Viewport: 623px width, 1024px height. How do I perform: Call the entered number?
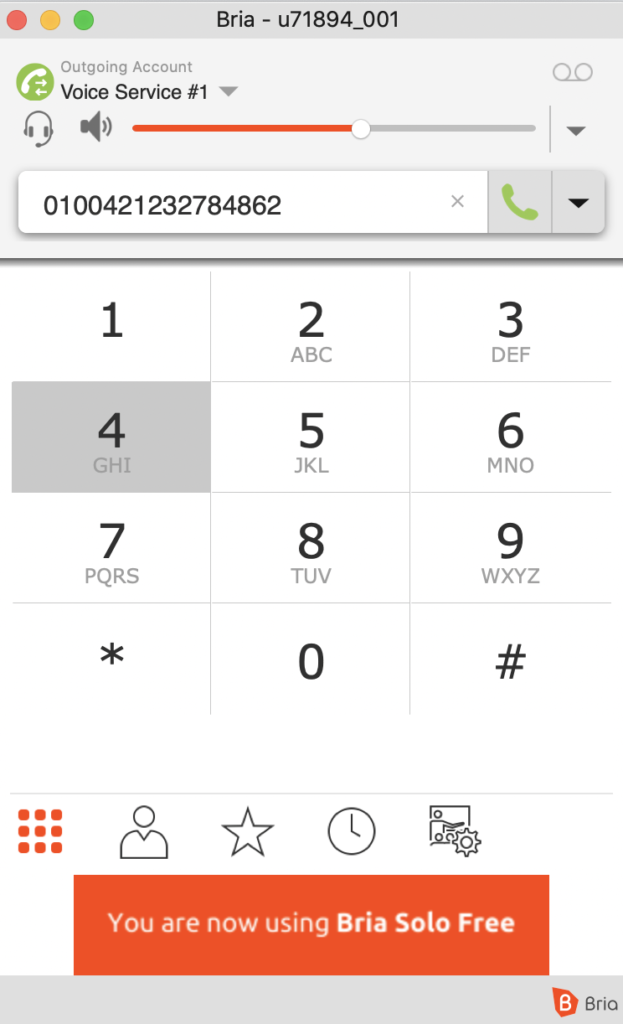coord(519,202)
